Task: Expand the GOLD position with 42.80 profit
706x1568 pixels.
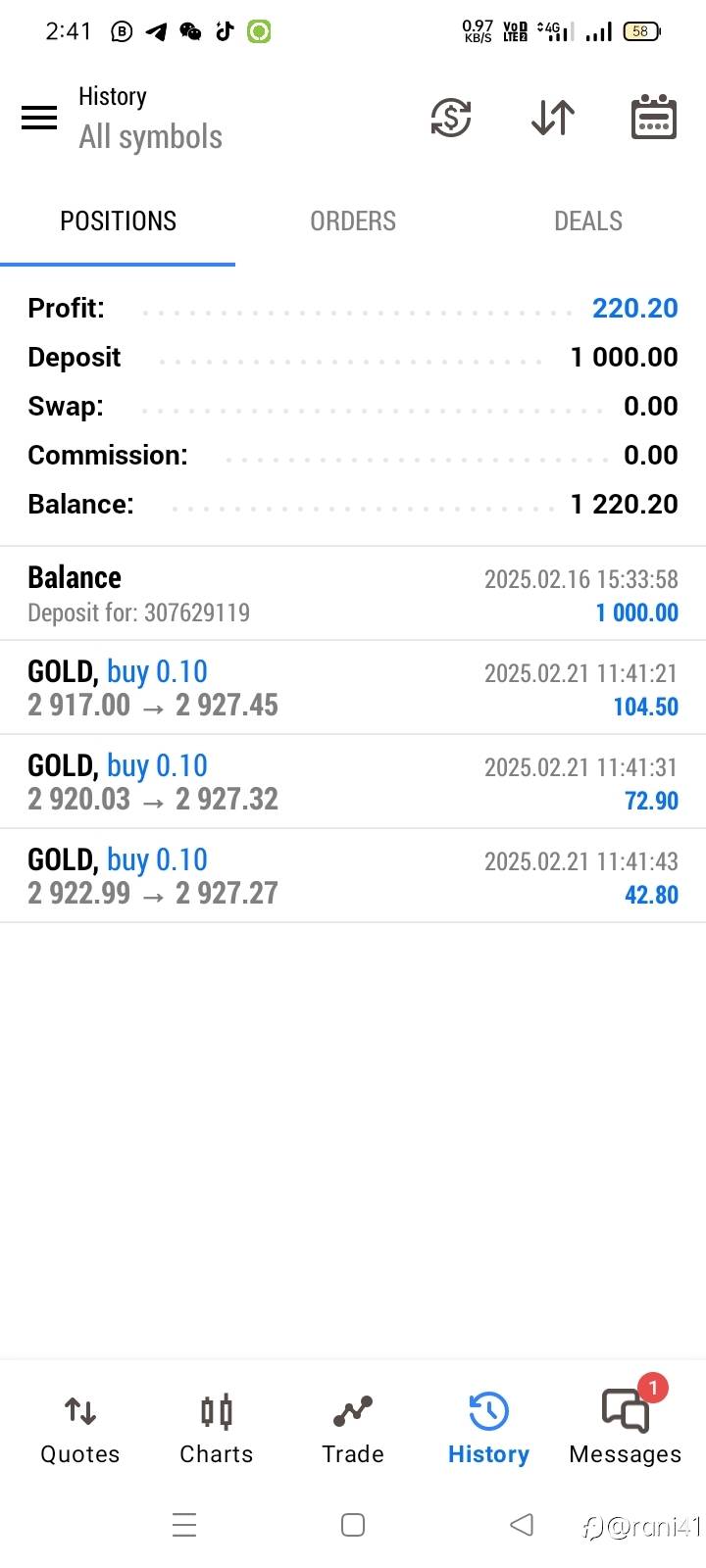Action: (353, 876)
